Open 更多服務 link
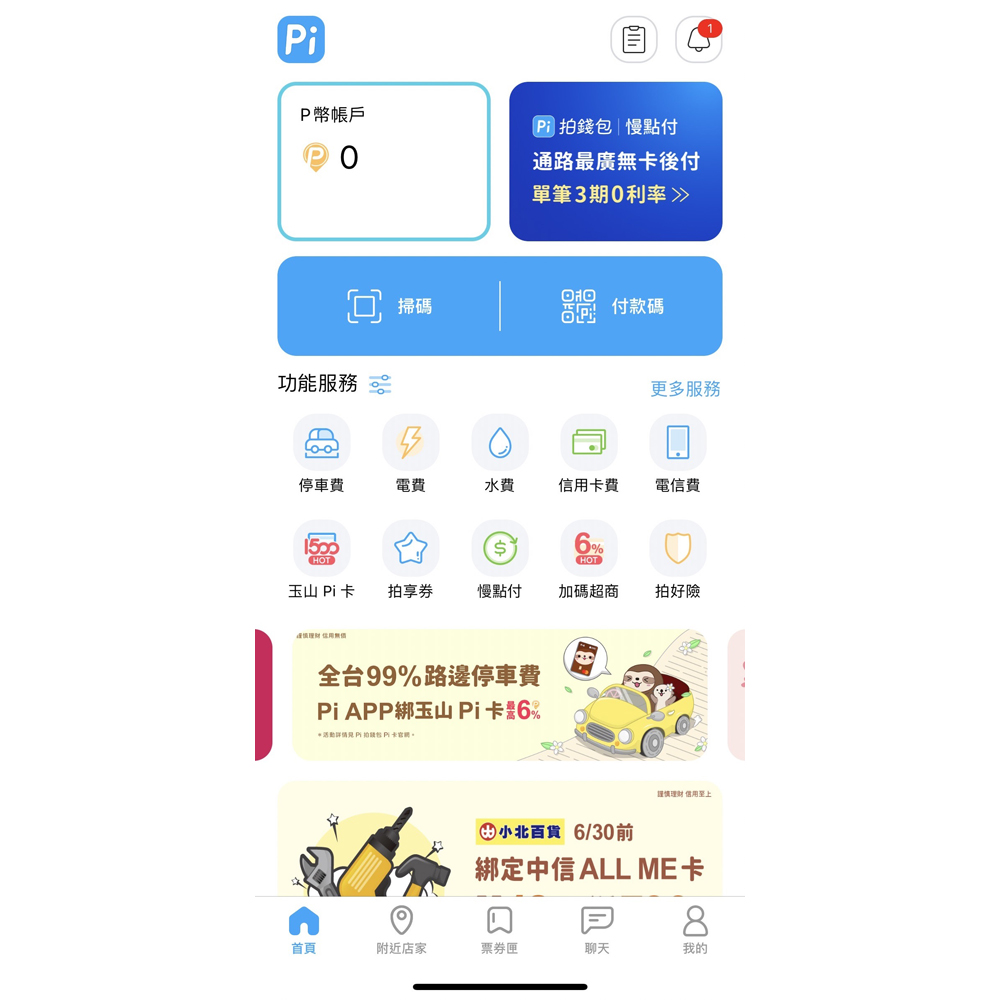Viewport: 1000px width, 1000px height. [x=685, y=389]
